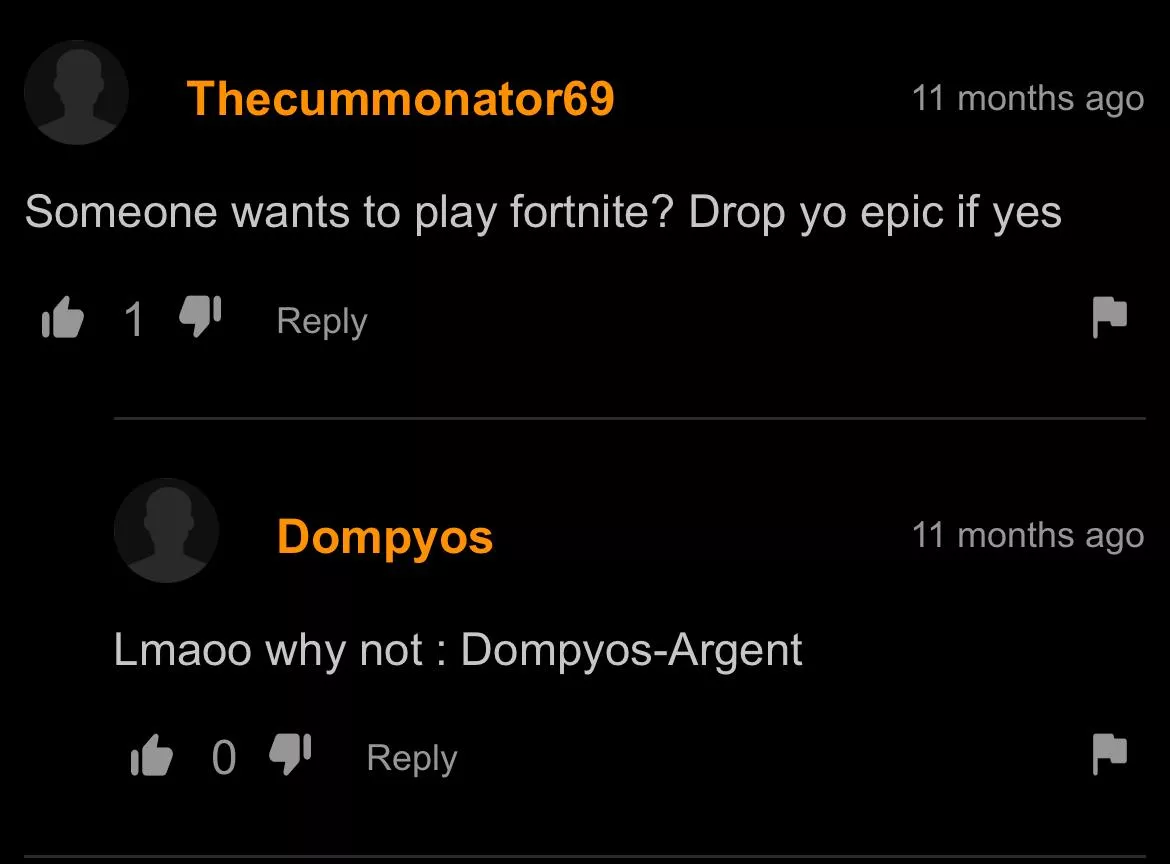Dislike the comment by Dompyos

click(290, 754)
